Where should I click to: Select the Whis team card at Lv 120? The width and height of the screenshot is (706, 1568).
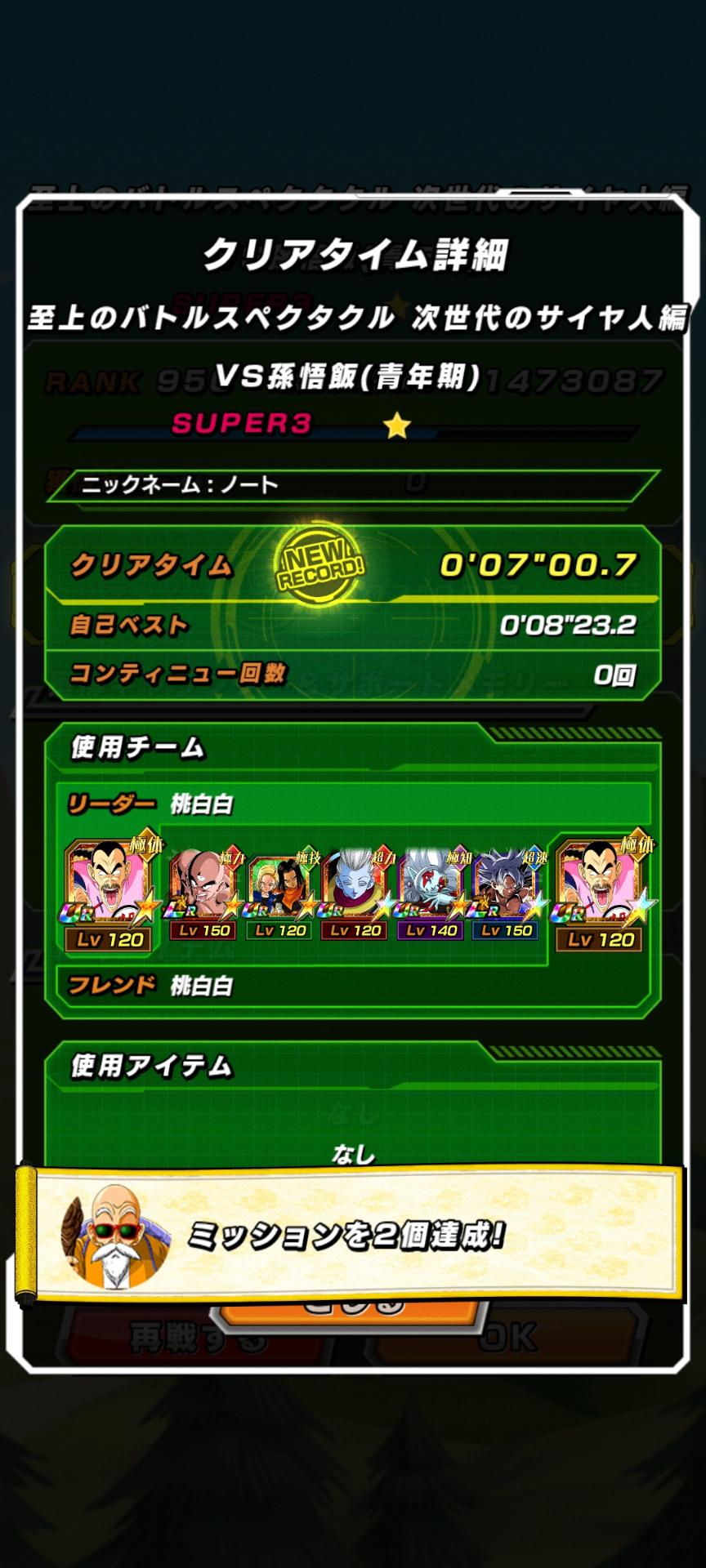tap(355, 895)
